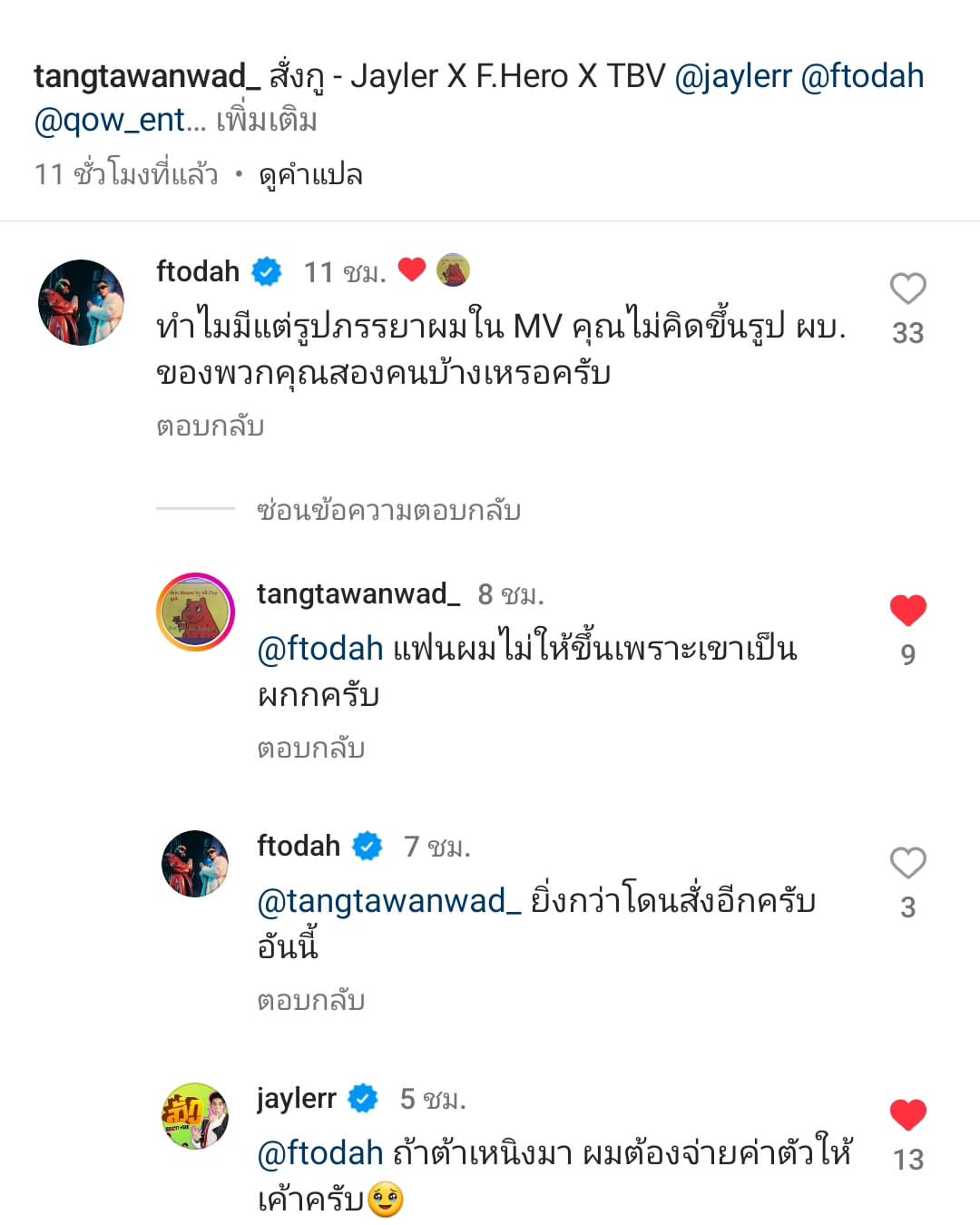Open tangtawanwad_ username in caption
Viewport: 980px width, 1225px height.
pyautogui.click(x=147, y=76)
